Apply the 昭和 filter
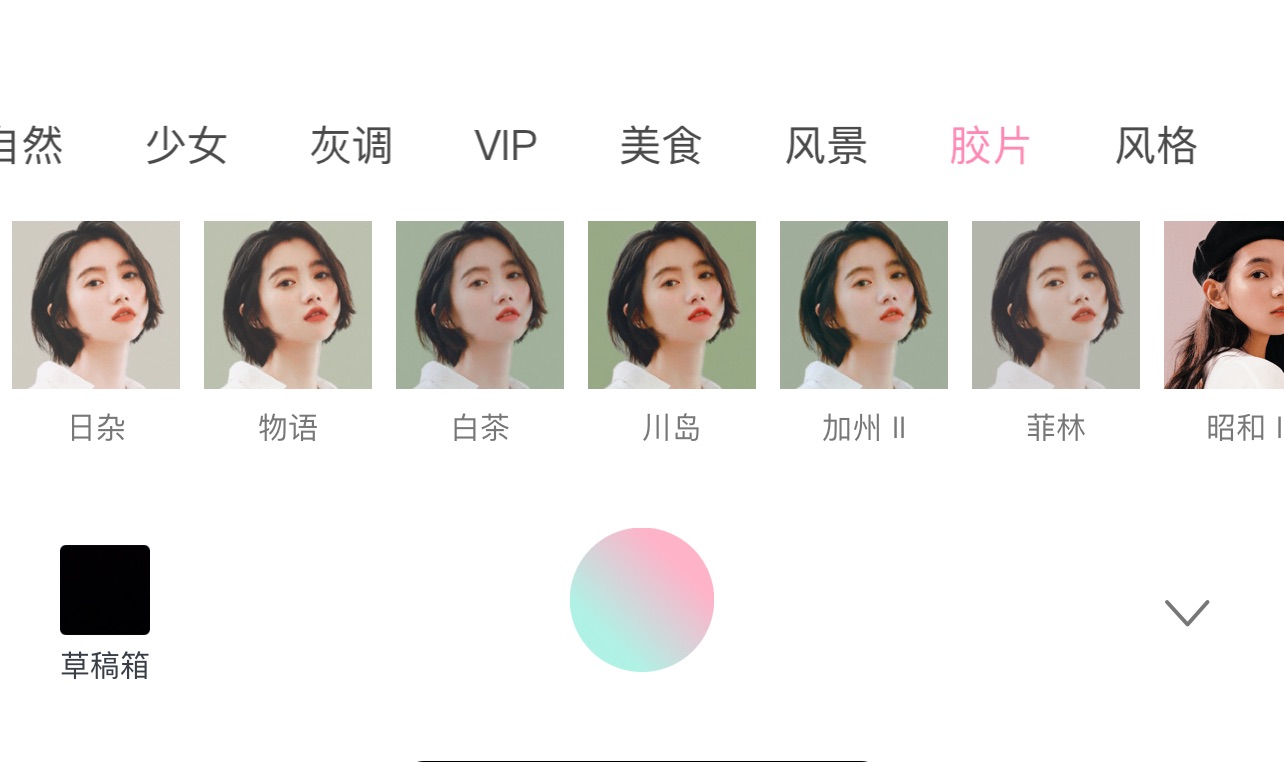The image size is (1284, 762). point(1226,305)
